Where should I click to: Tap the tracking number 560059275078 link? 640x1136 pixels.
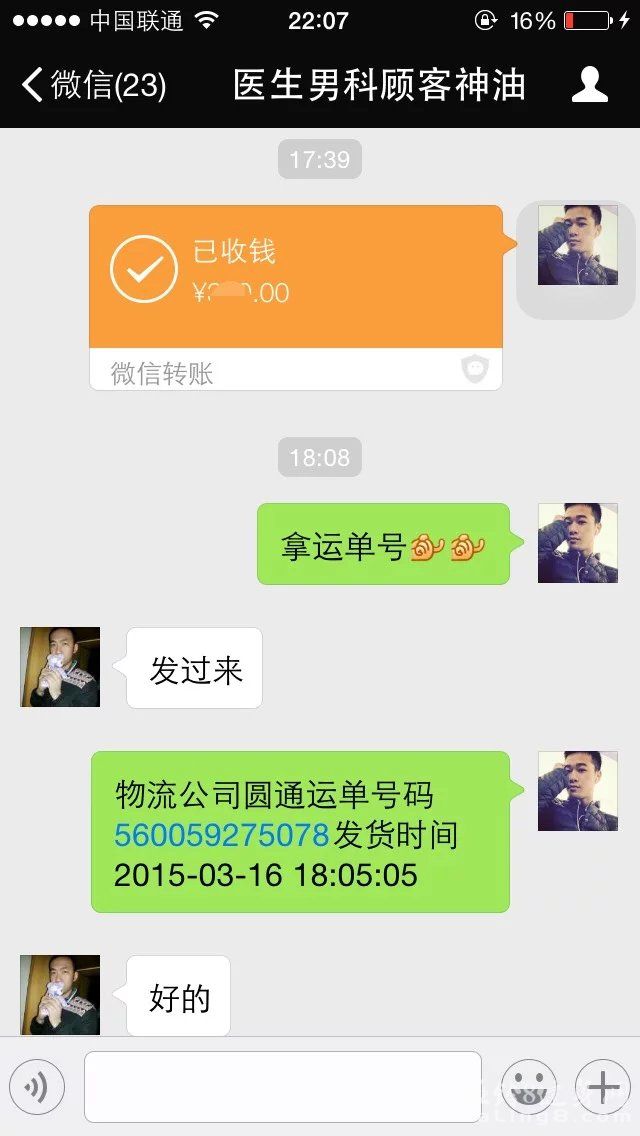221,835
